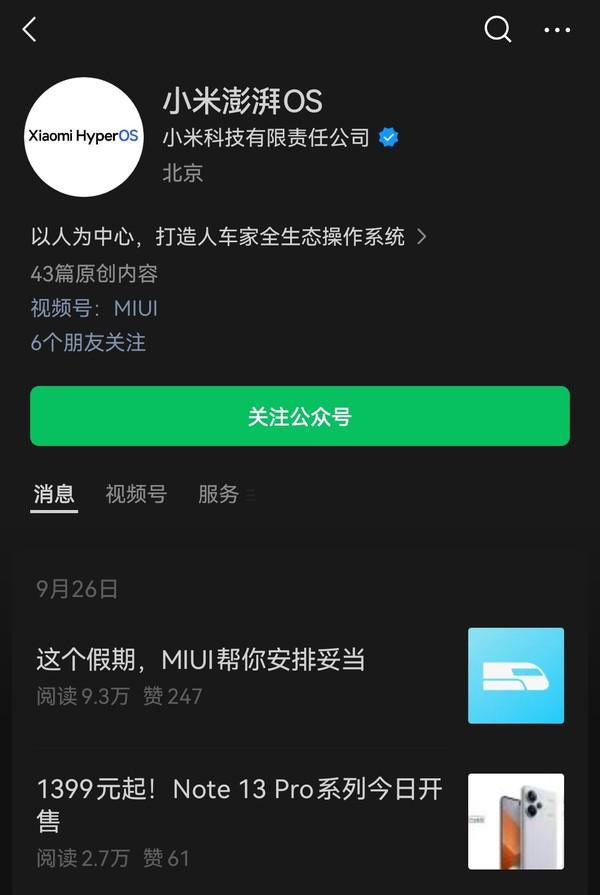This screenshot has width=600, height=895.
Task: Expand the account description with the chevron
Action: (x=421, y=237)
